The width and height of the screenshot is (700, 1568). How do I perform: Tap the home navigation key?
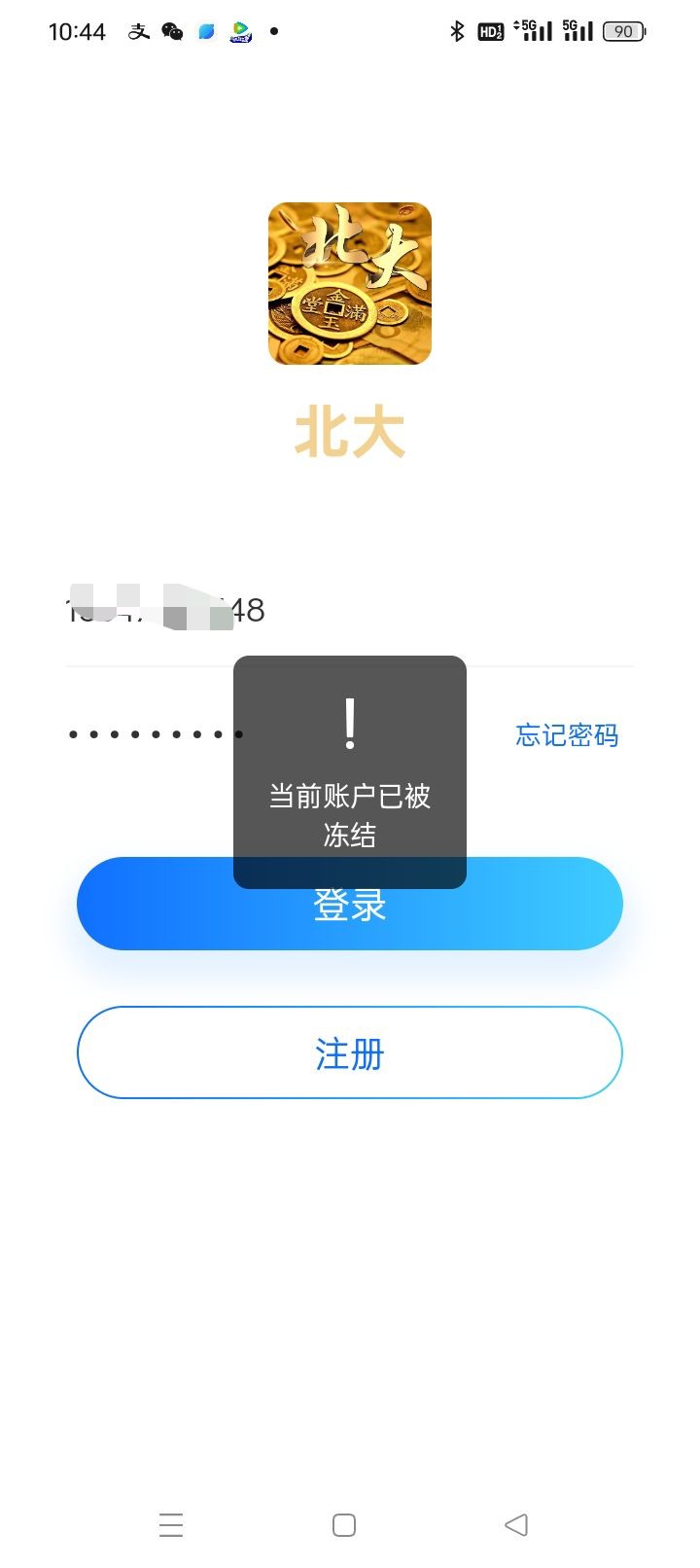coord(342,1524)
